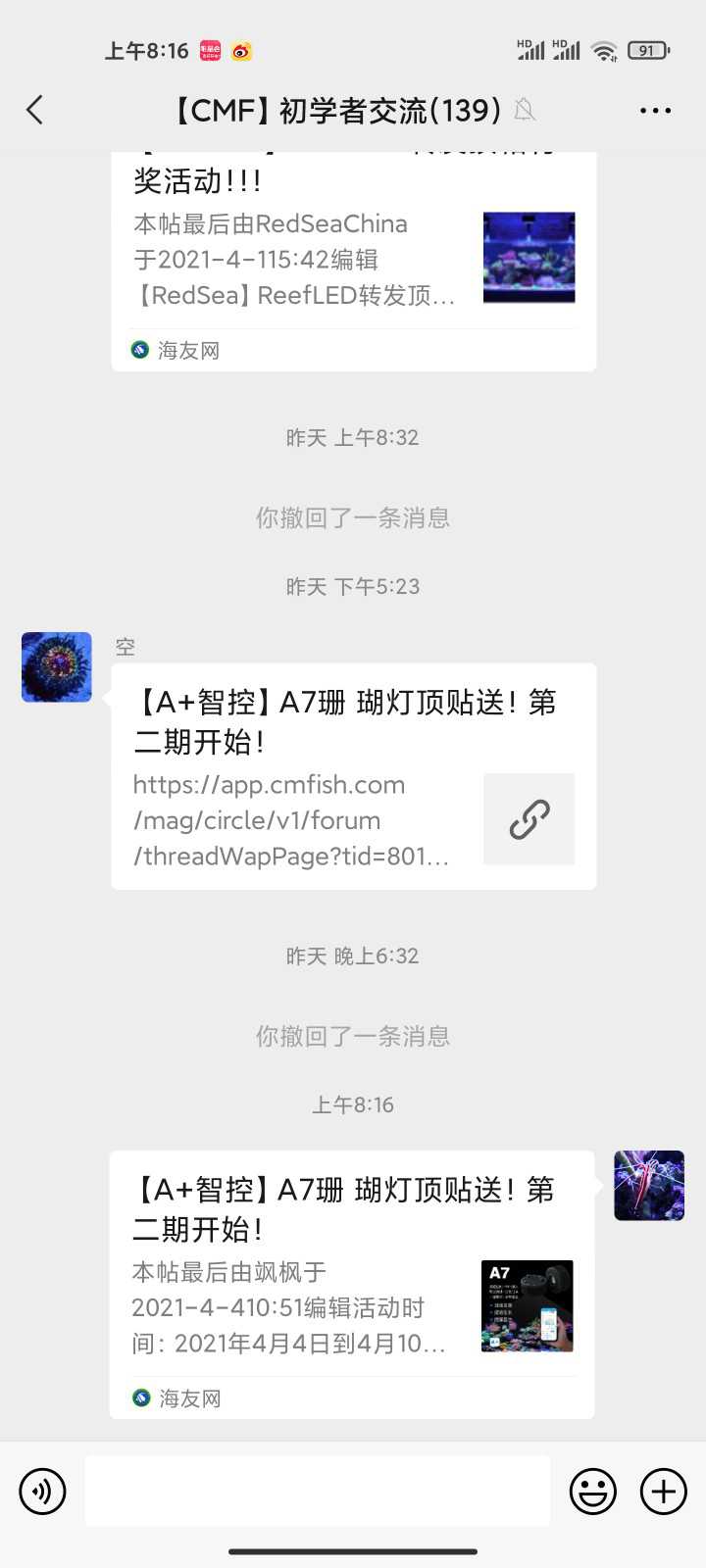706x1568 pixels.
Task: Open my own avatar
Action: 649,1186
